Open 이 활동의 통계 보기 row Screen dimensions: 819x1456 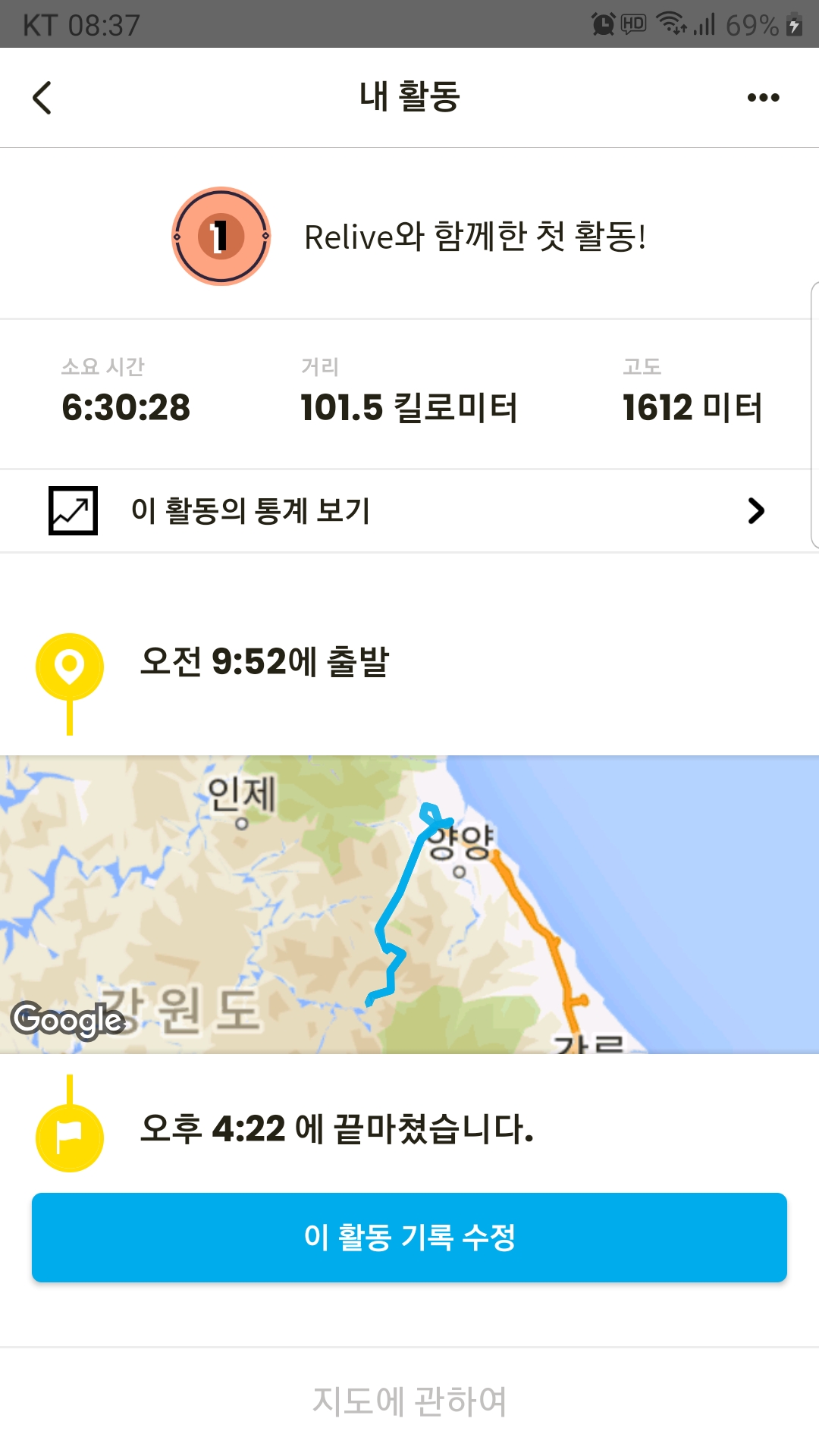point(408,510)
